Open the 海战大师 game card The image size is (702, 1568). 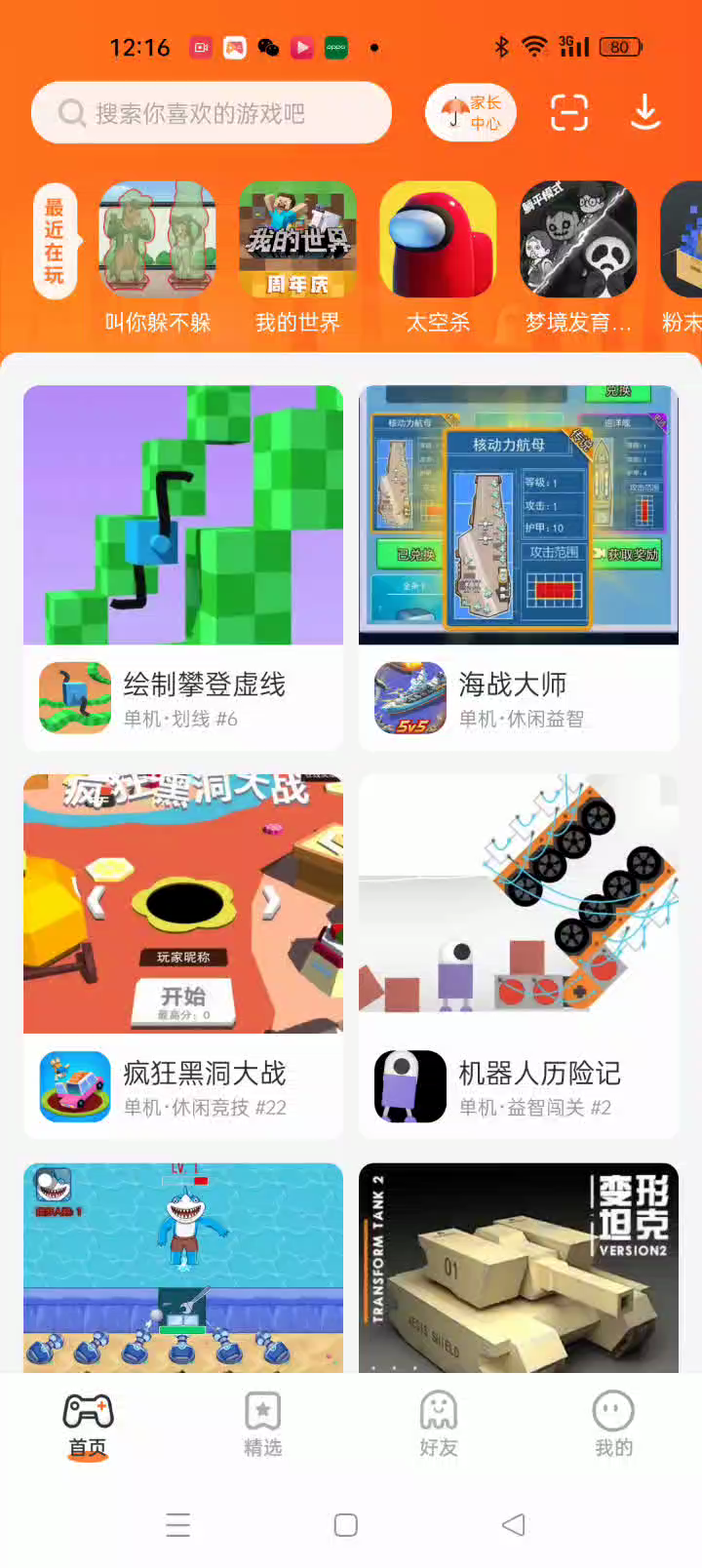click(519, 566)
